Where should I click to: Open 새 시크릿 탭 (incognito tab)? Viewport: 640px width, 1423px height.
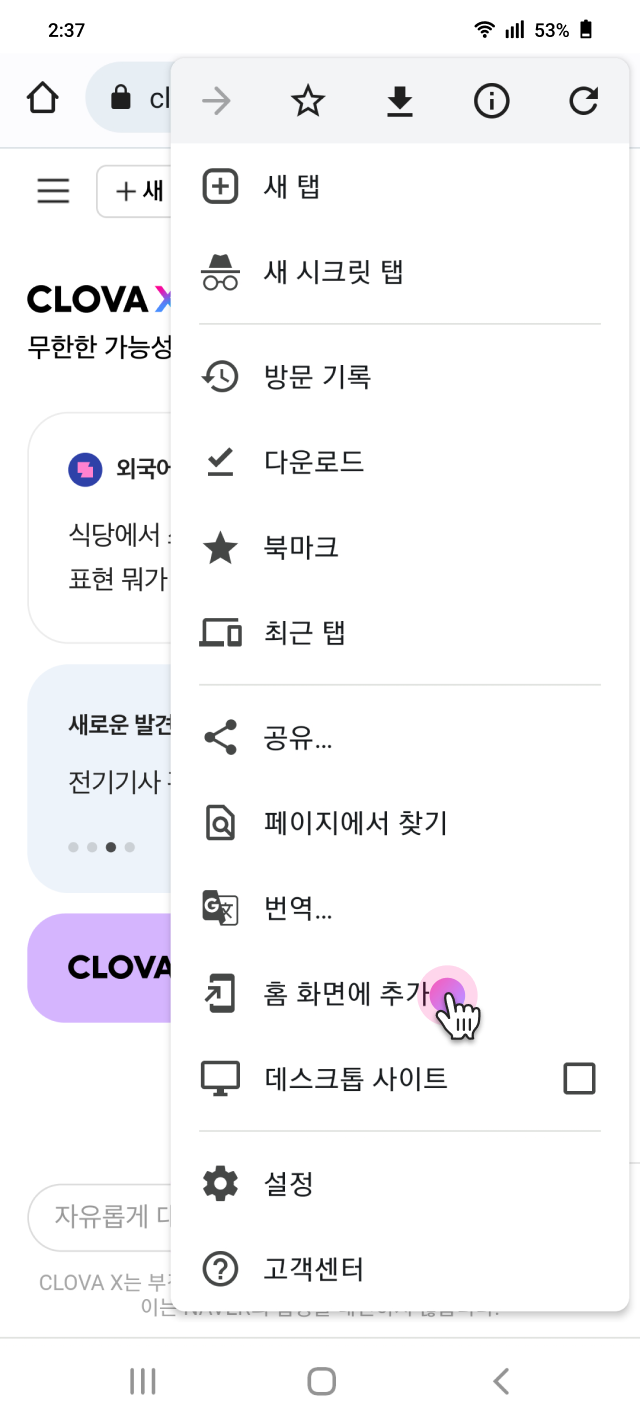tap(332, 272)
